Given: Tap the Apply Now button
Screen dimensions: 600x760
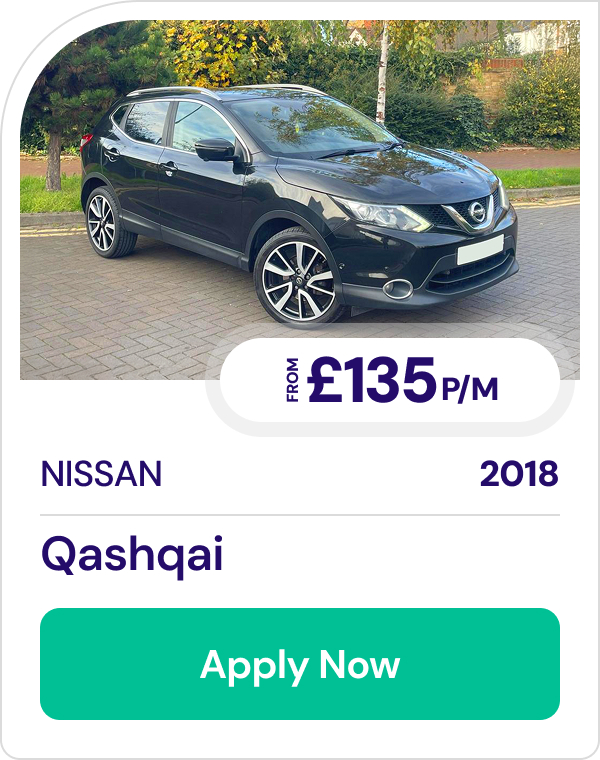Looking at the screenshot, I should [x=300, y=664].
